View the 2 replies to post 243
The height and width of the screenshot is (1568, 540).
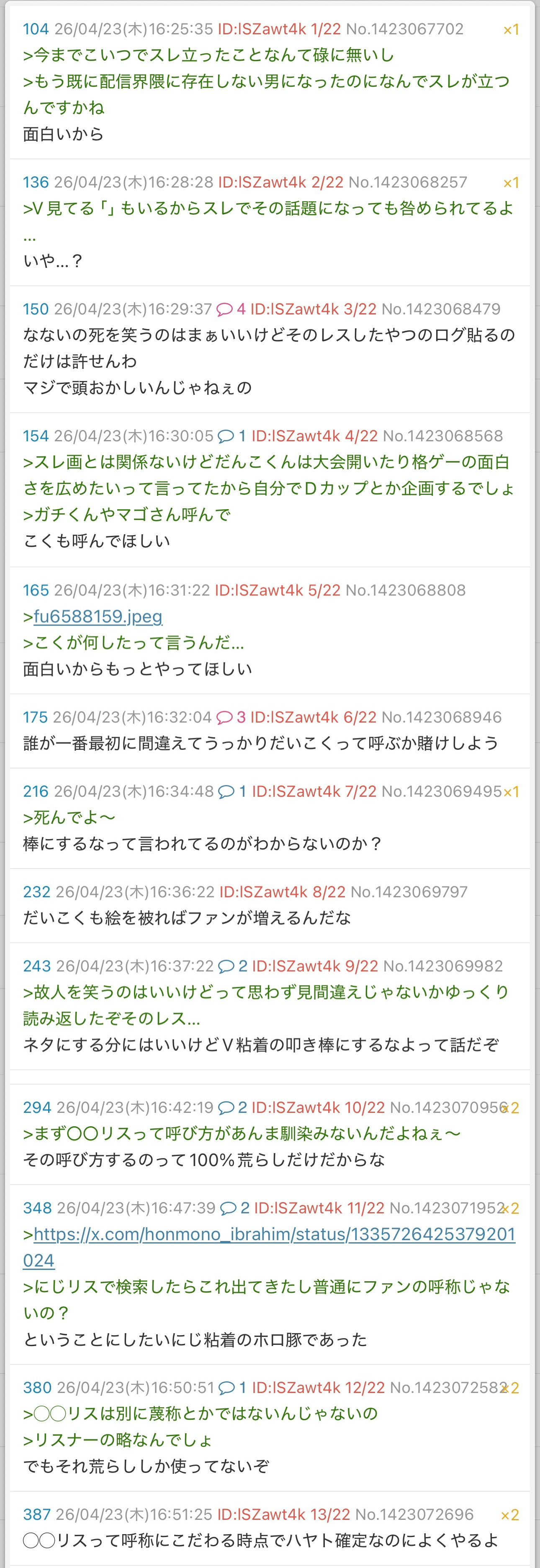(x=233, y=966)
